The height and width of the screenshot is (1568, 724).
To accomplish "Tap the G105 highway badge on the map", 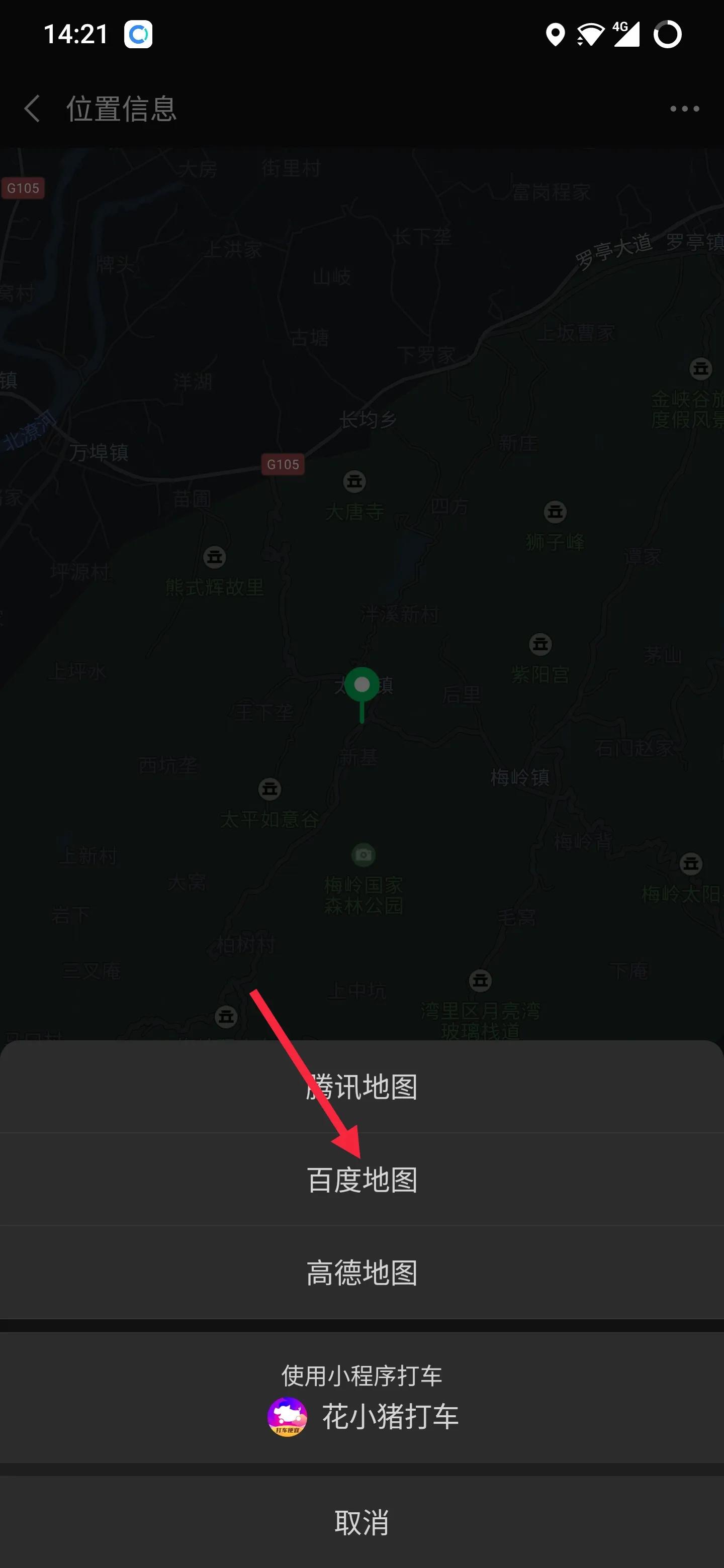I will click(283, 464).
